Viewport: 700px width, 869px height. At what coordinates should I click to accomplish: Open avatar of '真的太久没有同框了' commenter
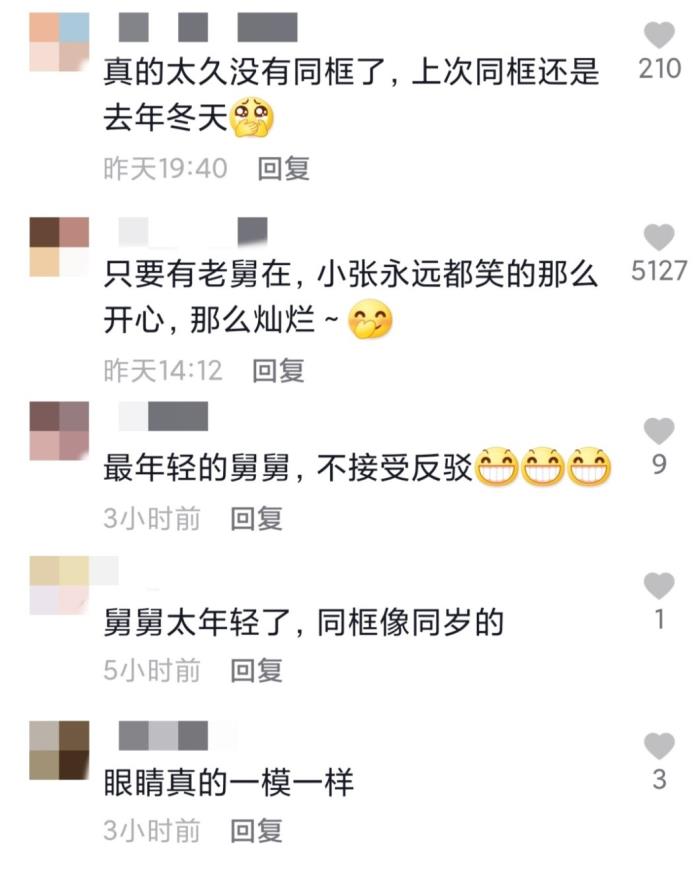click(59, 42)
